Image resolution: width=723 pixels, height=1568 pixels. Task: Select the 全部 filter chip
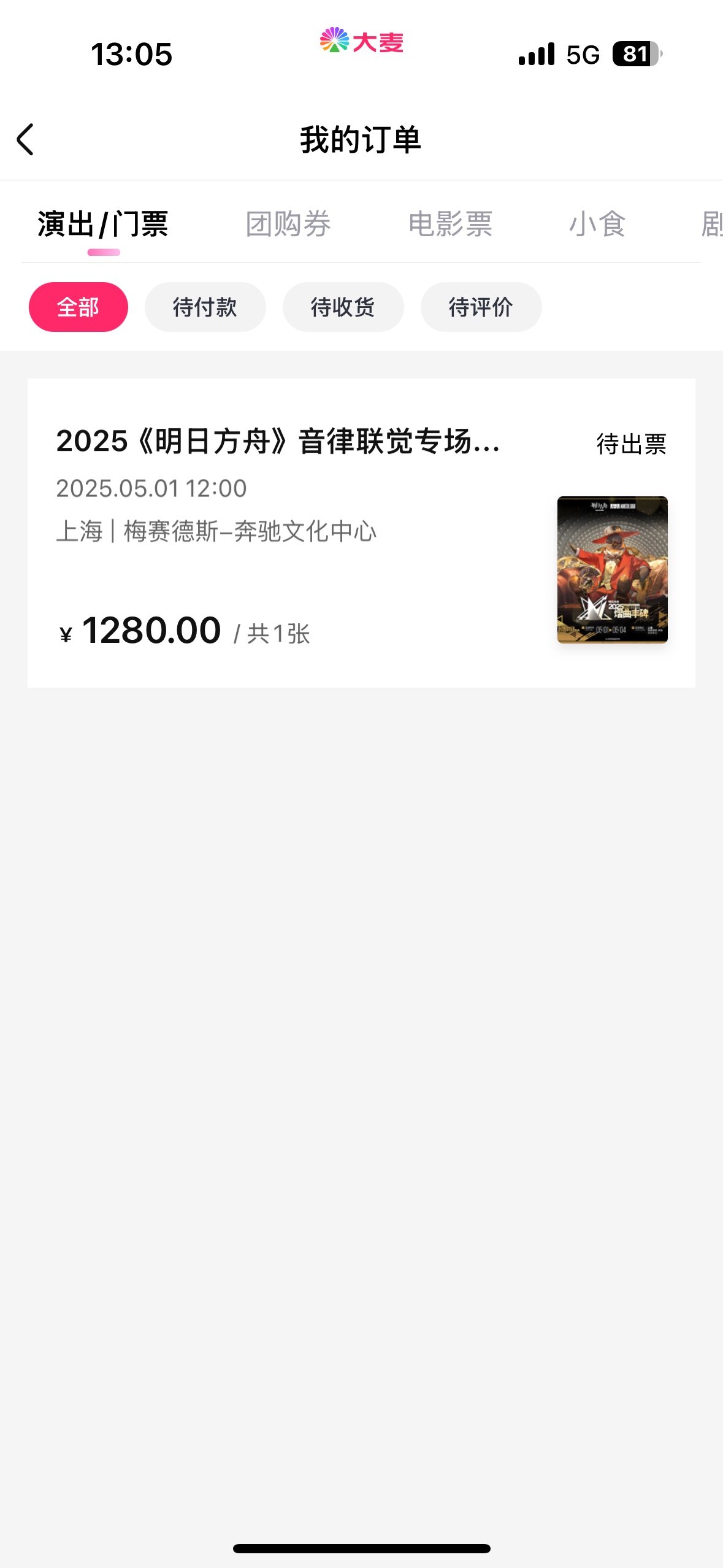[78, 307]
